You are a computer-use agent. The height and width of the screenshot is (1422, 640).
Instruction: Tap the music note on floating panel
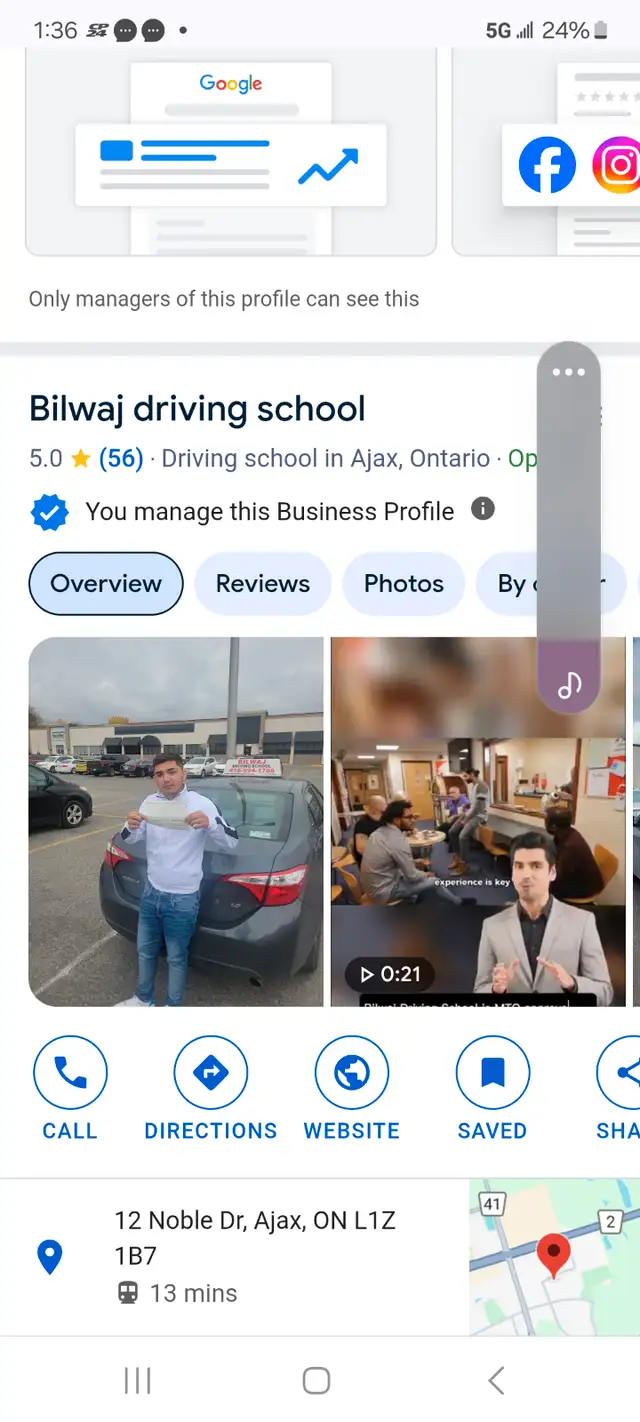pyautogui.click(x=569, y=684)
